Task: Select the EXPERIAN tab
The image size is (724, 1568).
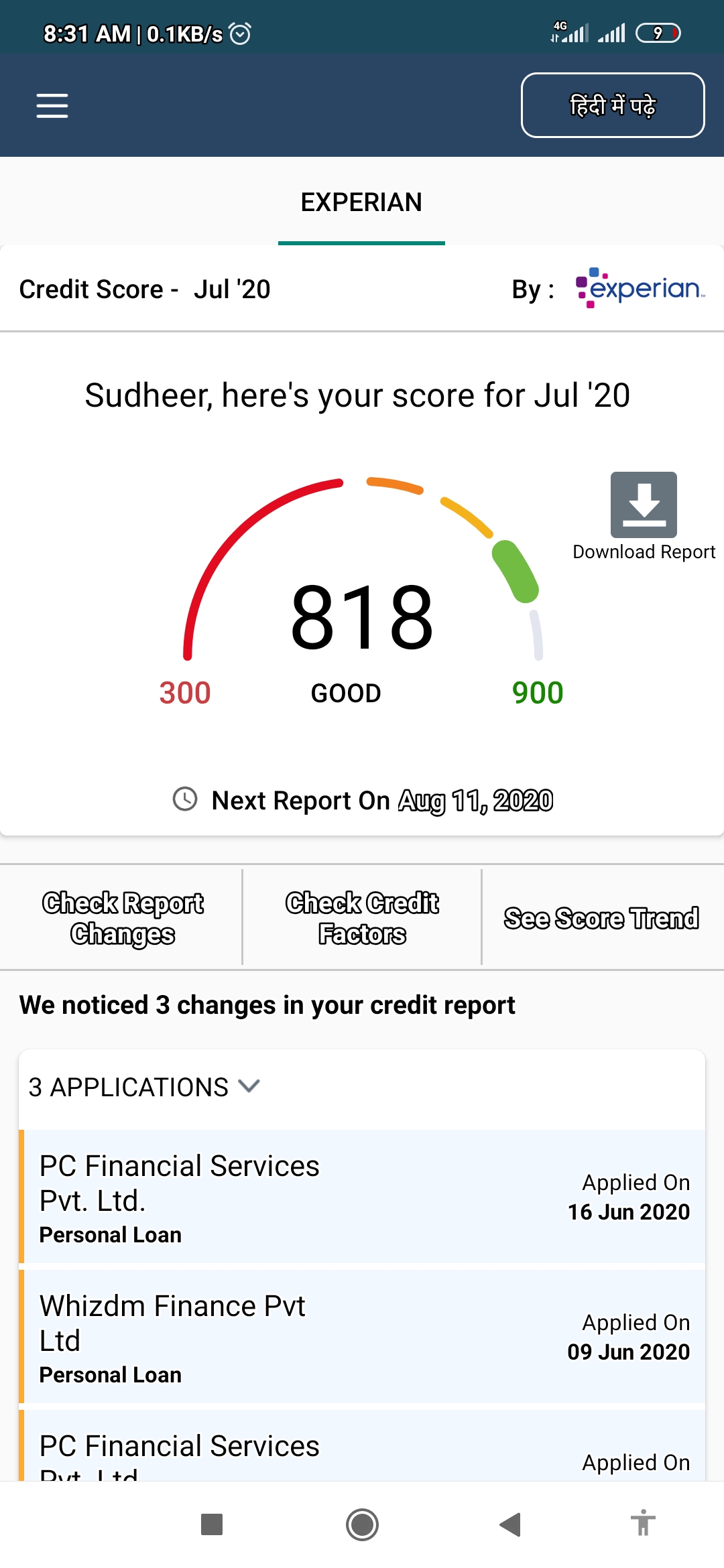Action: [x=361, y=202]
